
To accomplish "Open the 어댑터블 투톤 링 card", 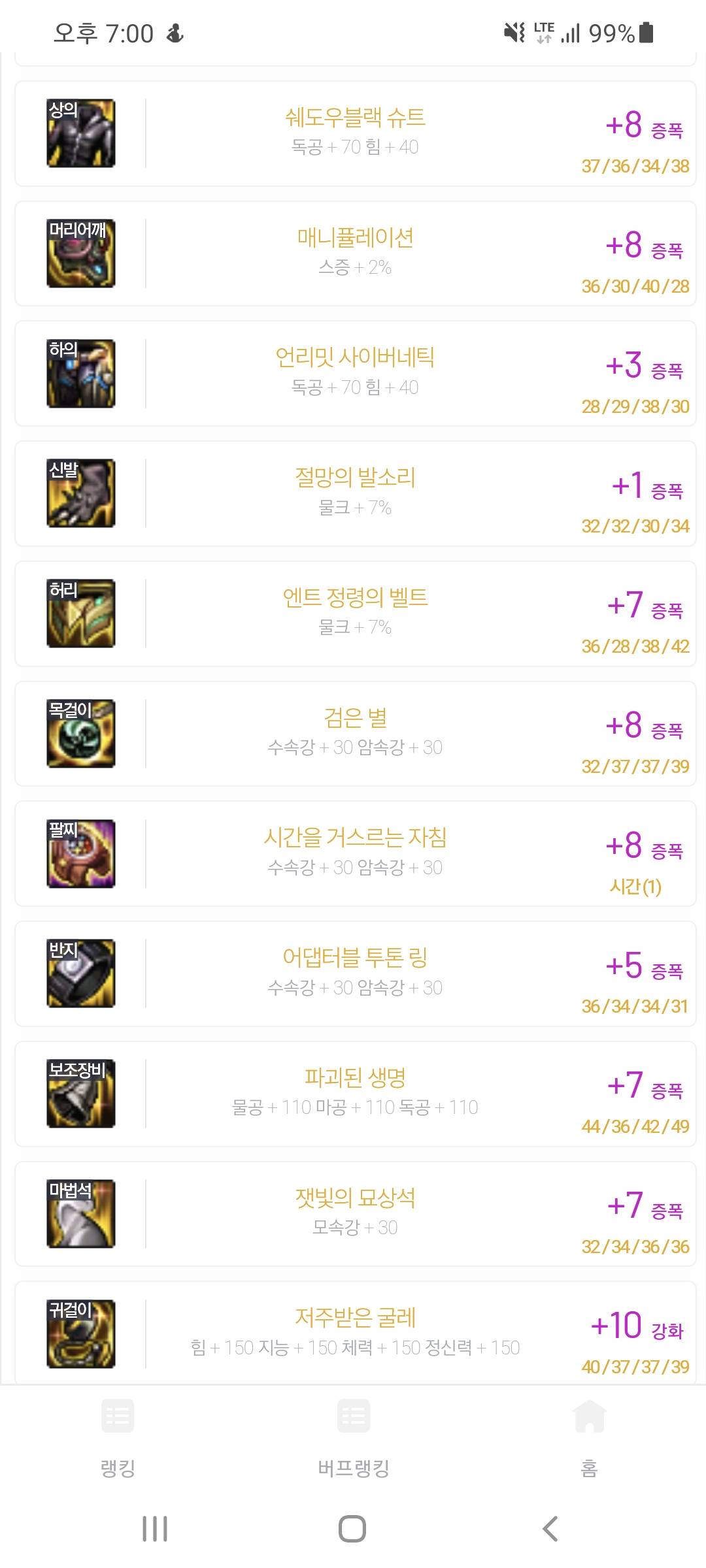I will (x=355, y=973).
